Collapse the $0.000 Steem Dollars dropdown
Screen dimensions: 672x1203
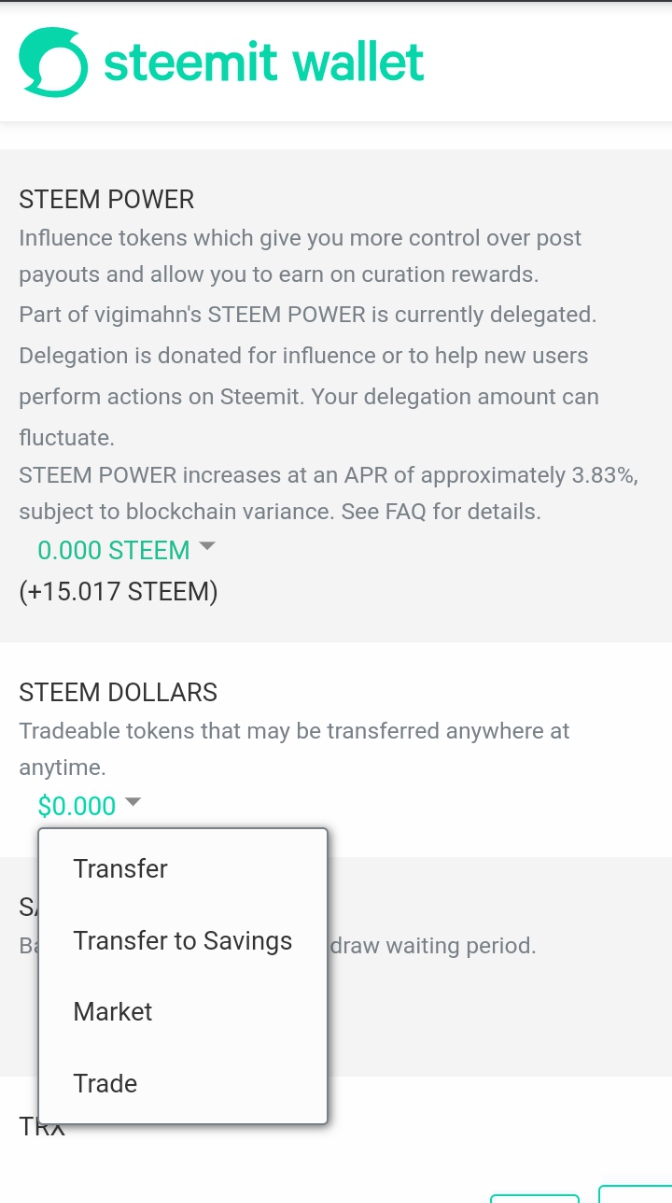click(x=90, y=805)
